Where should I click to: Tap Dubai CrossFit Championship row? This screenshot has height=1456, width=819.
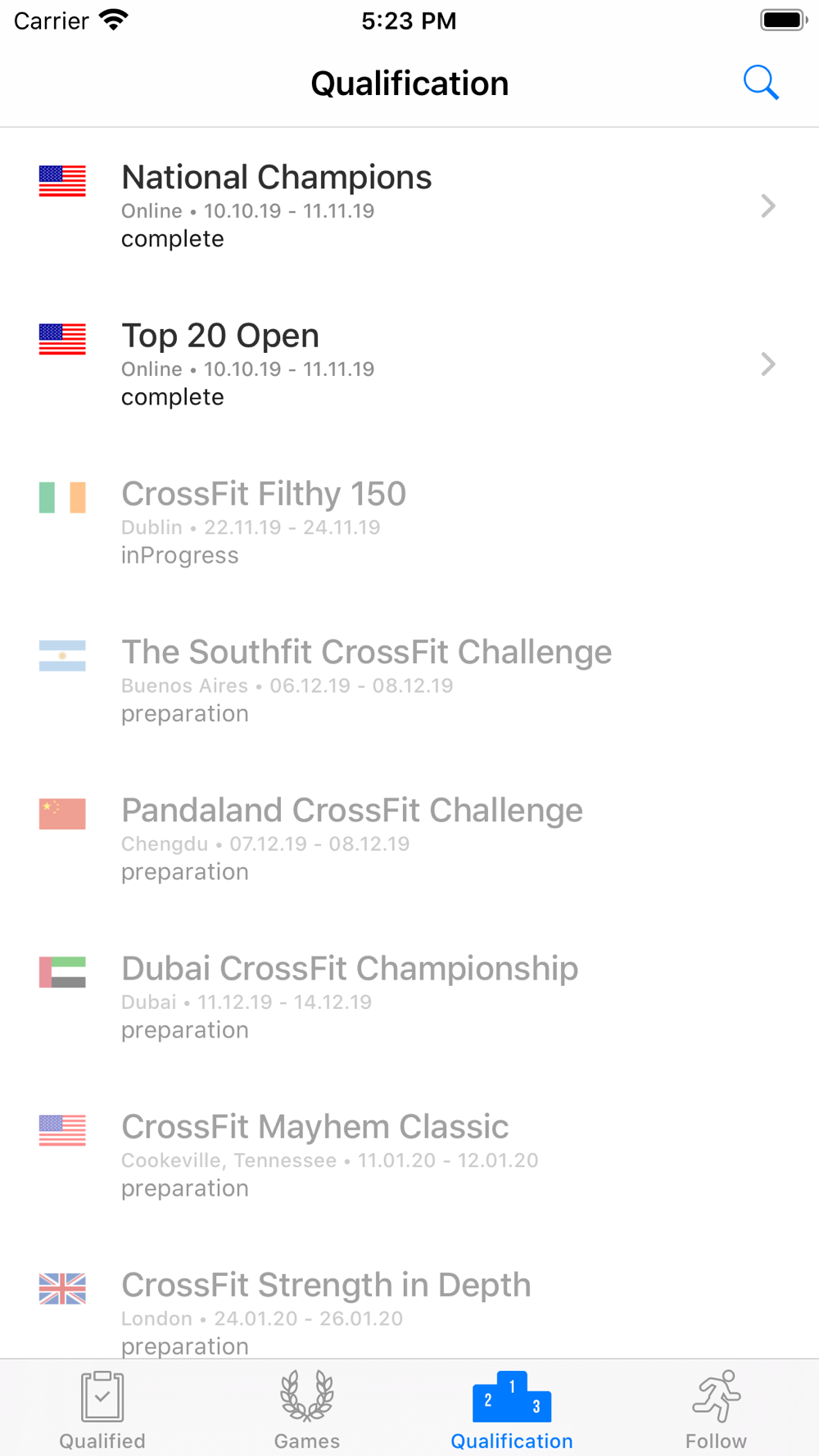click(409, 997)
